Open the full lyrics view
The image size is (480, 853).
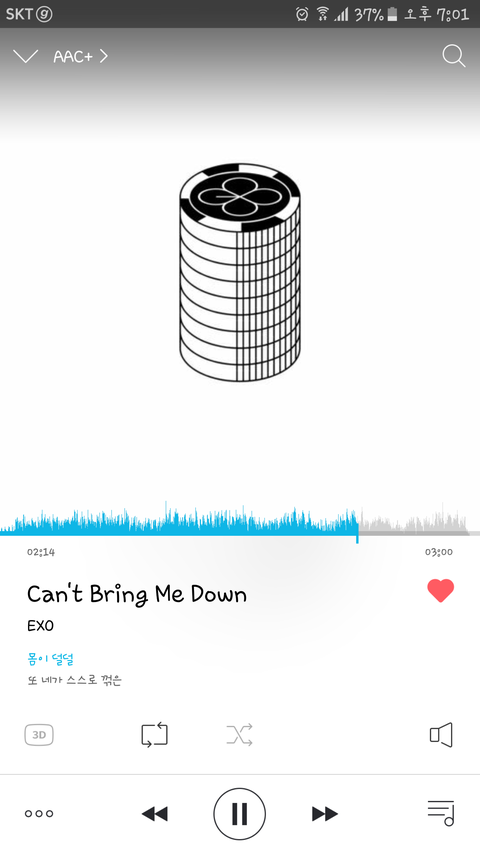click(x=75, y=669)
